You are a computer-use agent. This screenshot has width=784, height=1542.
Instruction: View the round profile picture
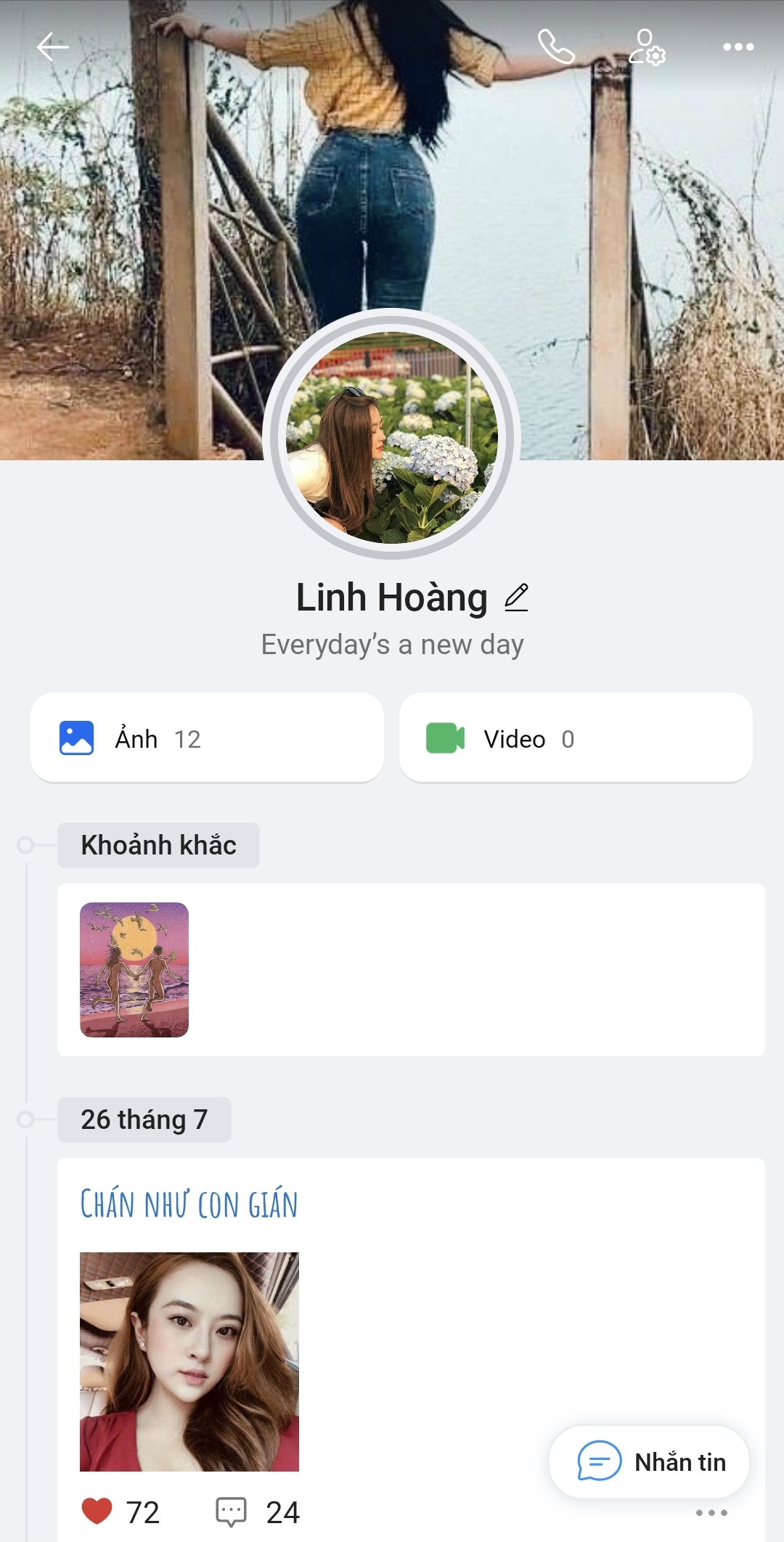[x=392, y=437]
